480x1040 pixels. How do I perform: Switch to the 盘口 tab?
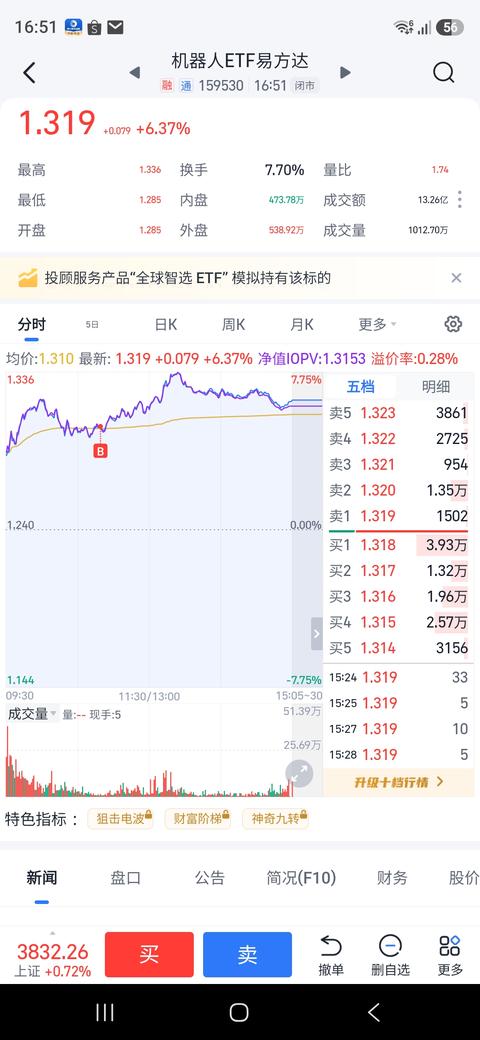(x=125, y=878)
